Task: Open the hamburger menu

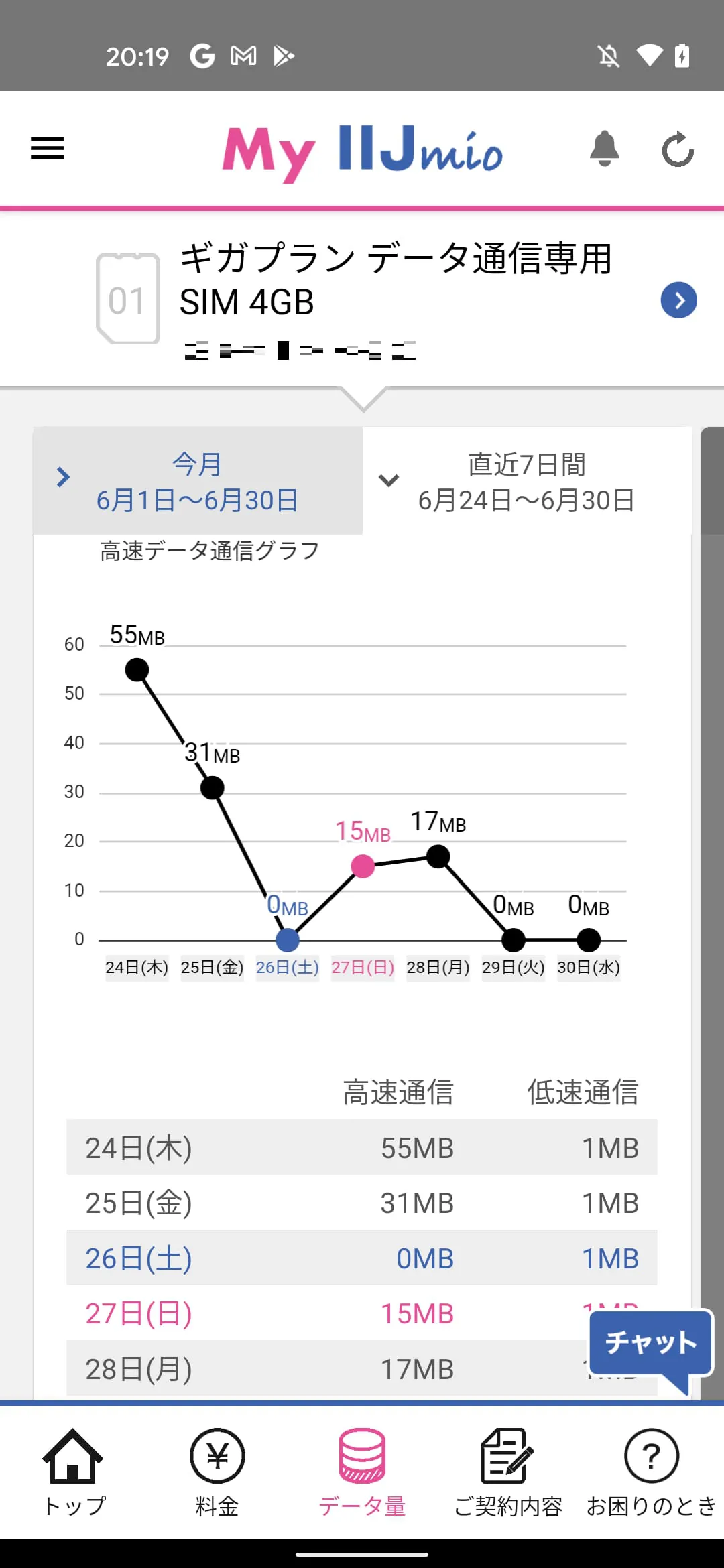Action: pos(48,148)
